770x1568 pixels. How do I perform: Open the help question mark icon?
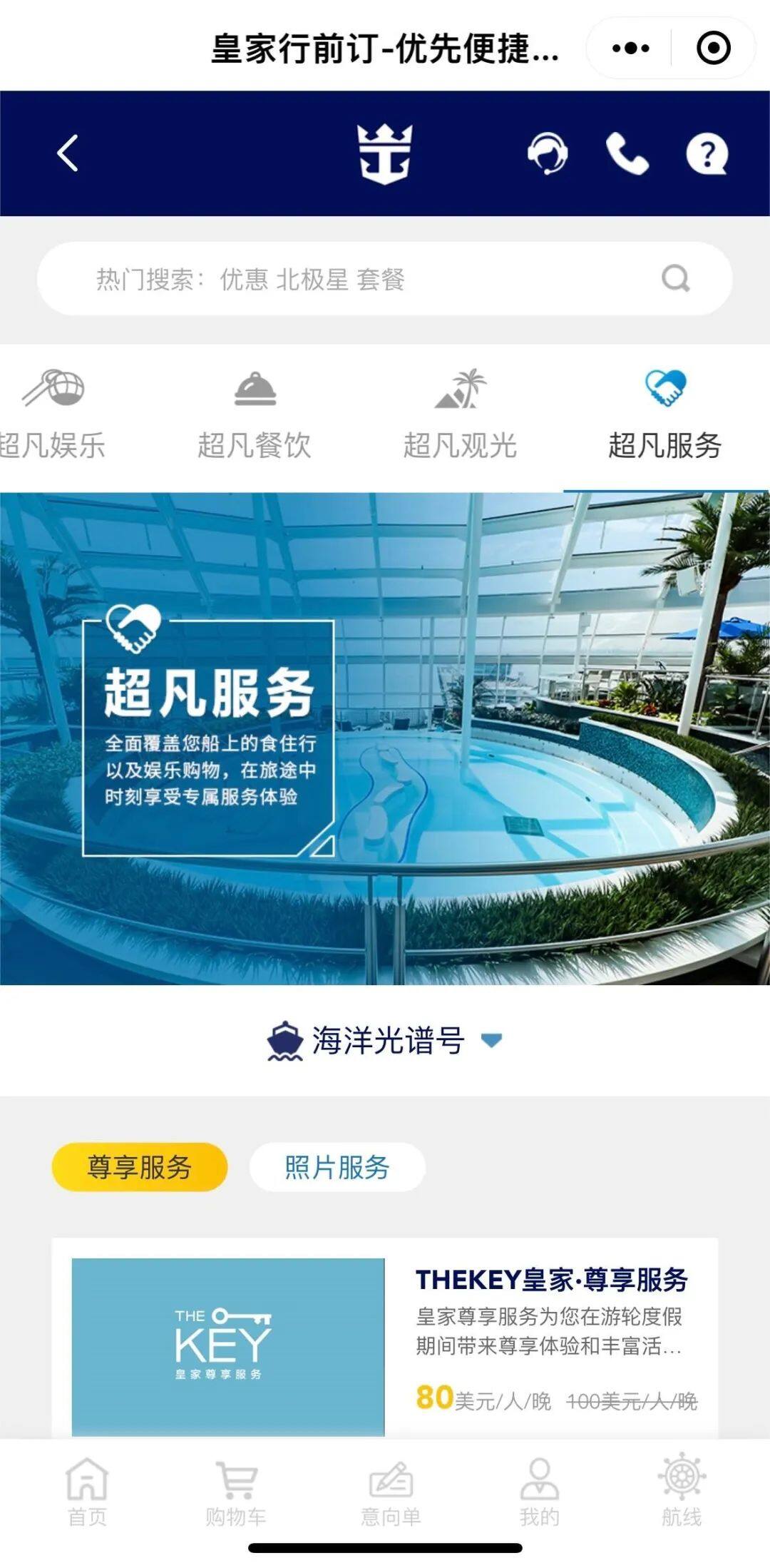pyautogui.click(x=706, y=153)
